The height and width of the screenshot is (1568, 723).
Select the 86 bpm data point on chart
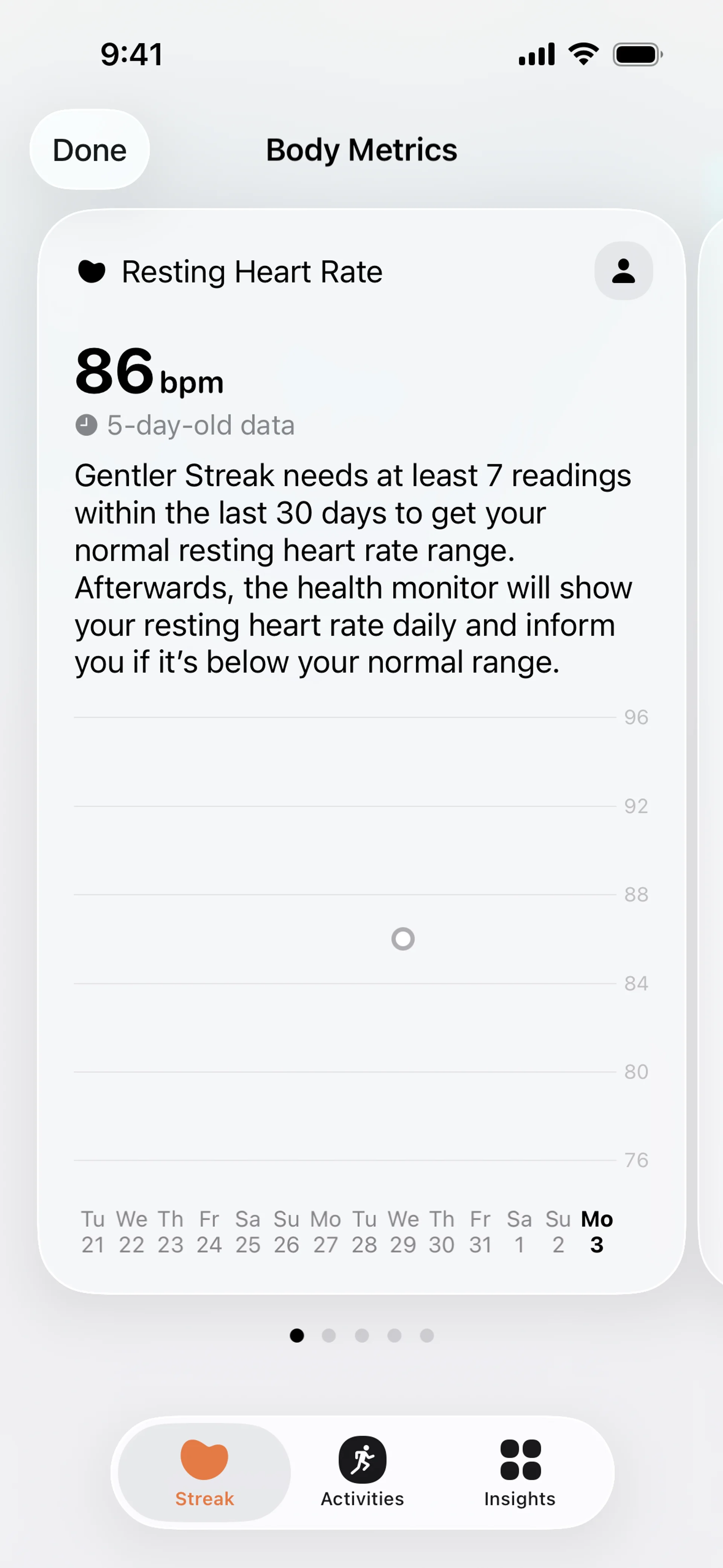pos(403,938)
